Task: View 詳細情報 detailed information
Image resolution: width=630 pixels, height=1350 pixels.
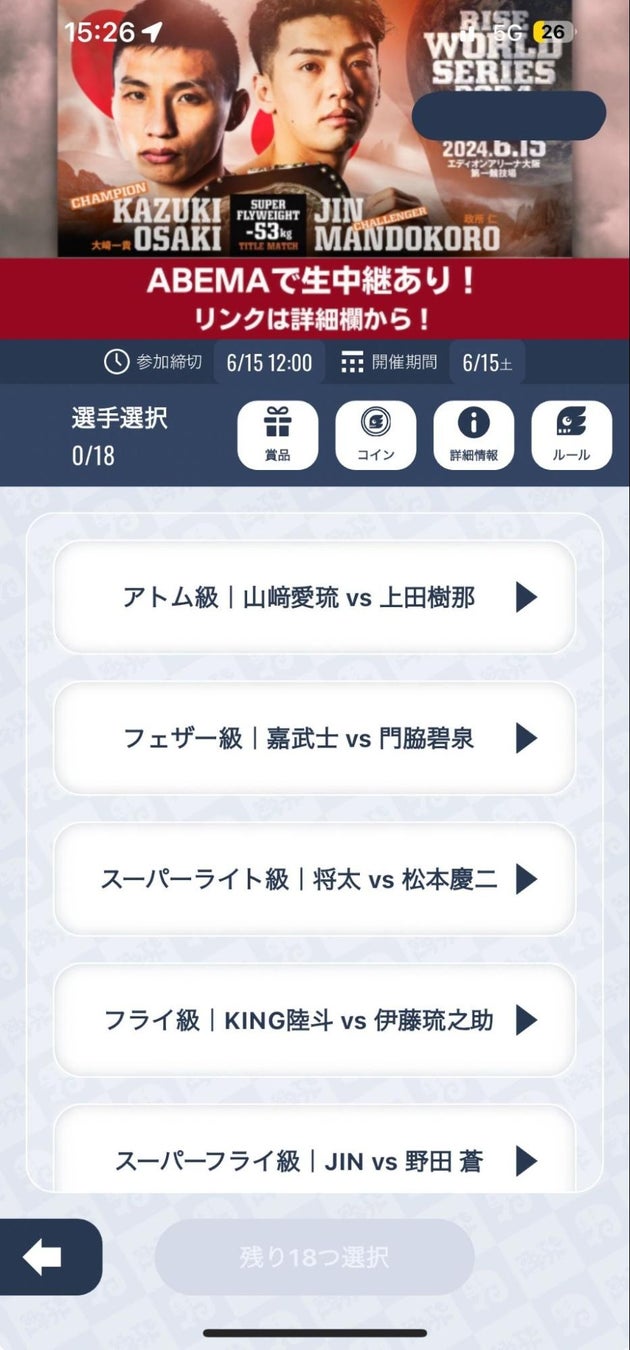Action: coord(473,435)
